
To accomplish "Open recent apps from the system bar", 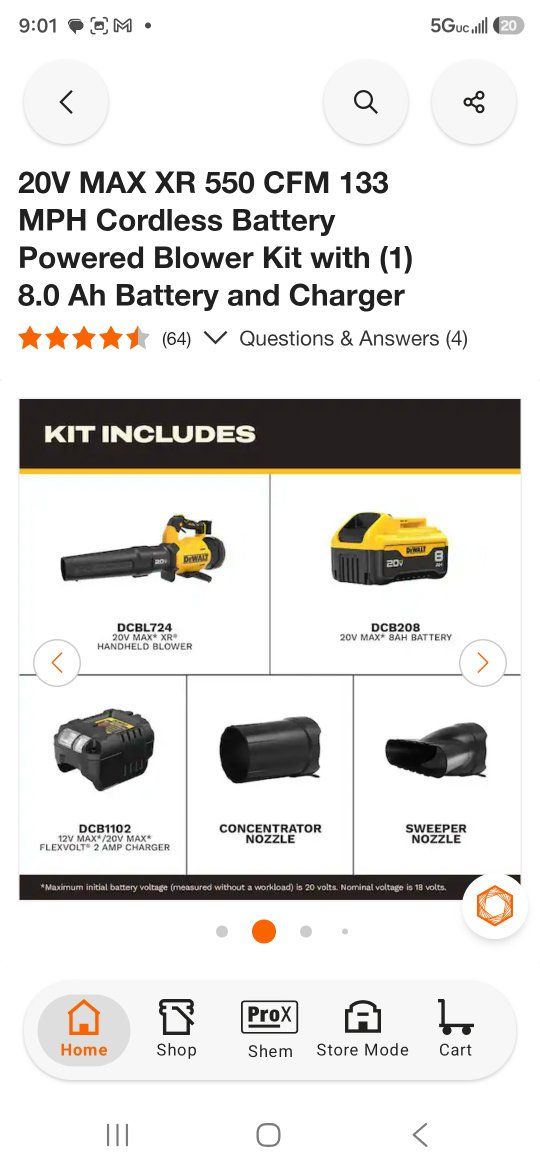I will (117, 1135).
